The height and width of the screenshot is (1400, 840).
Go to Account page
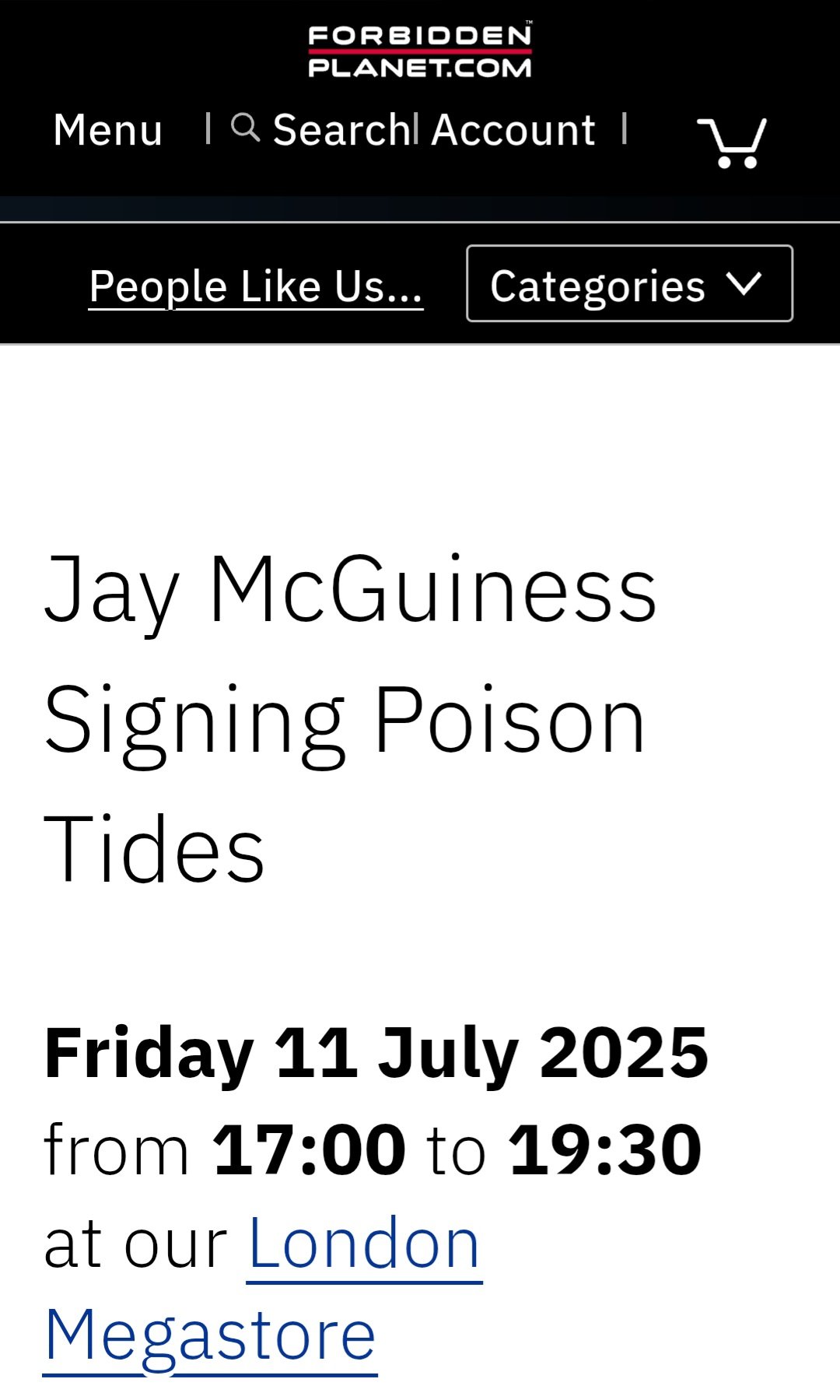(x=513, y=130)
